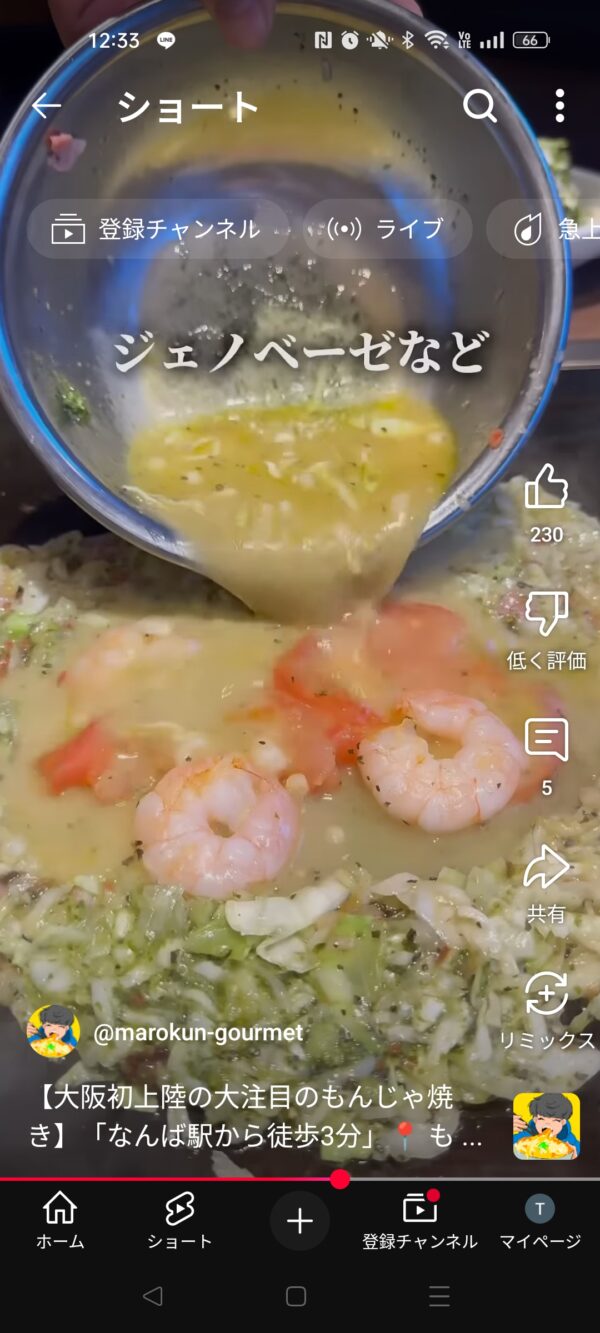Switch to the ショート tab
This screenshot has height=1333, width=600.
coord(180,1221)
